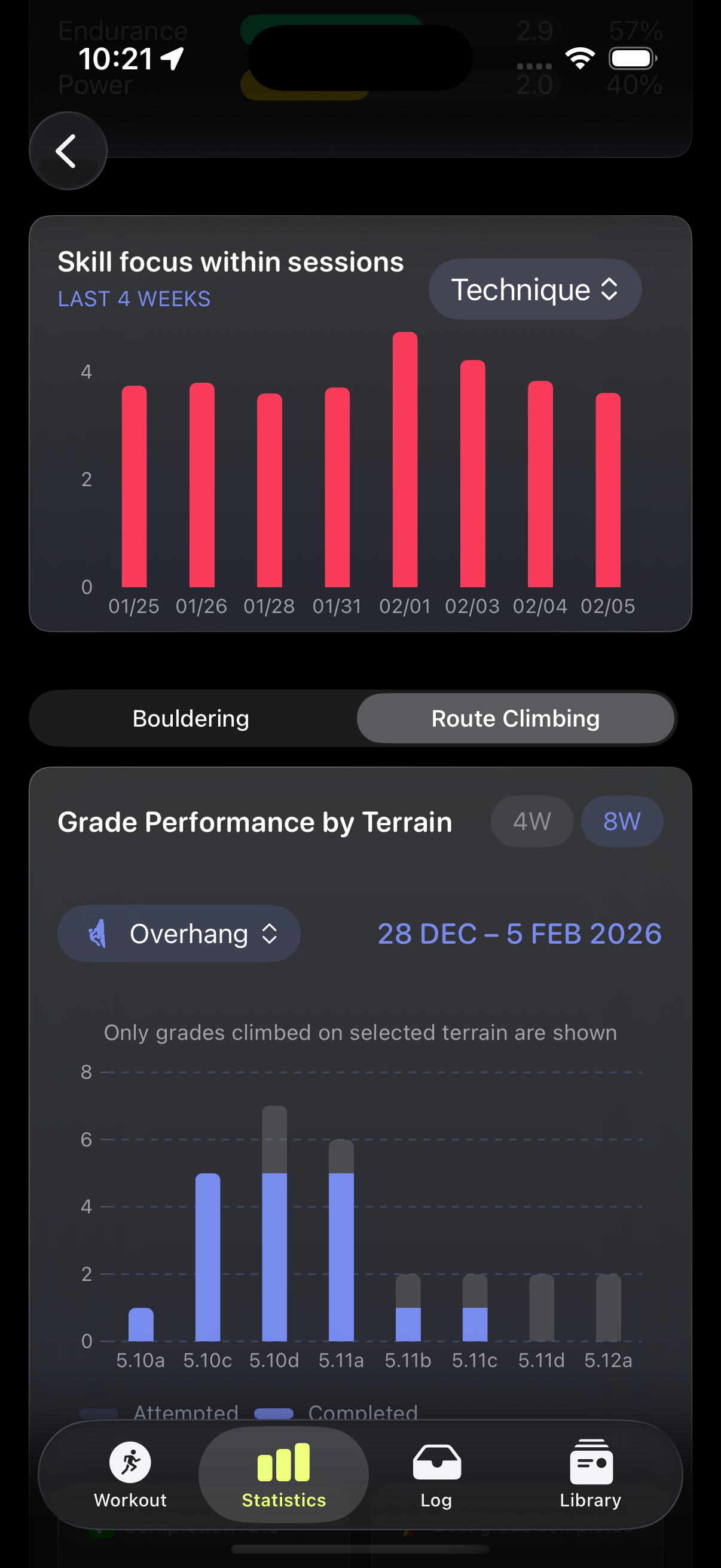Tap the back chevron at the top
Image resolution: width=721 pixels, height=1568 pixels.
[x=68, y=150]
